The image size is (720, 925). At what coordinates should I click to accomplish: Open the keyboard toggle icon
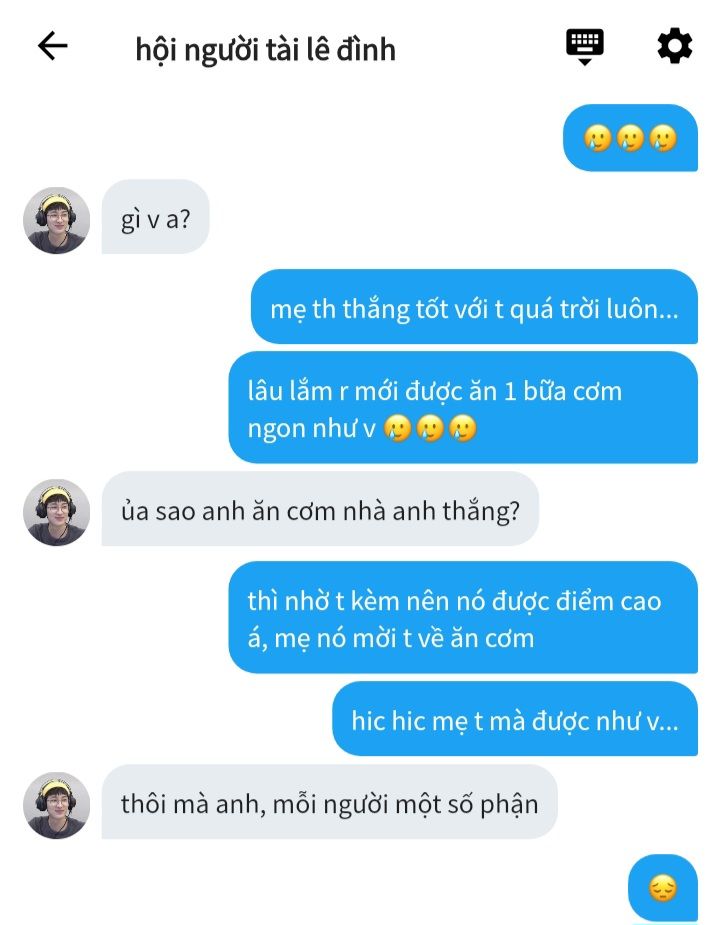585,46
